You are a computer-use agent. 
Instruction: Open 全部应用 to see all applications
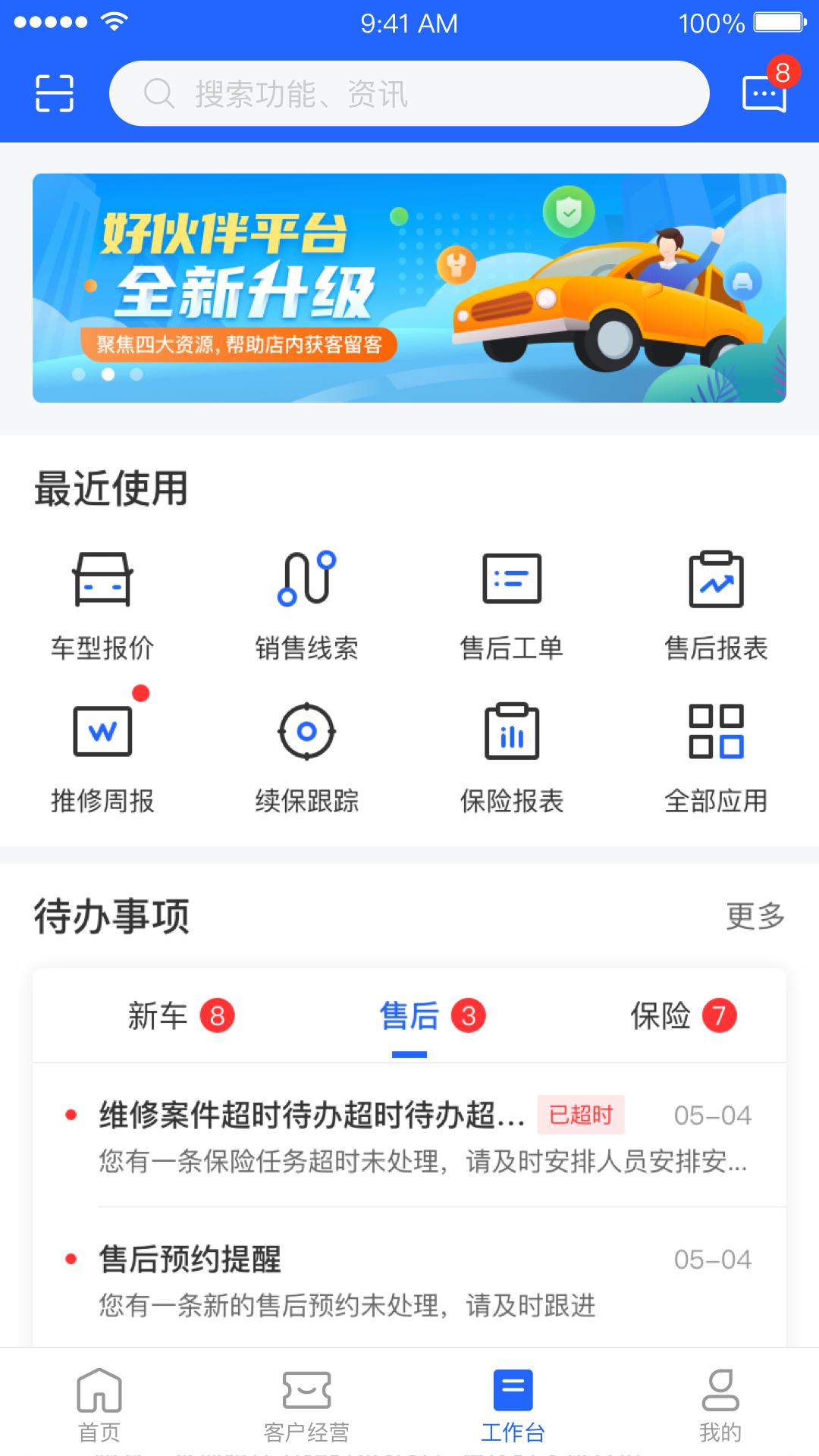717,755
